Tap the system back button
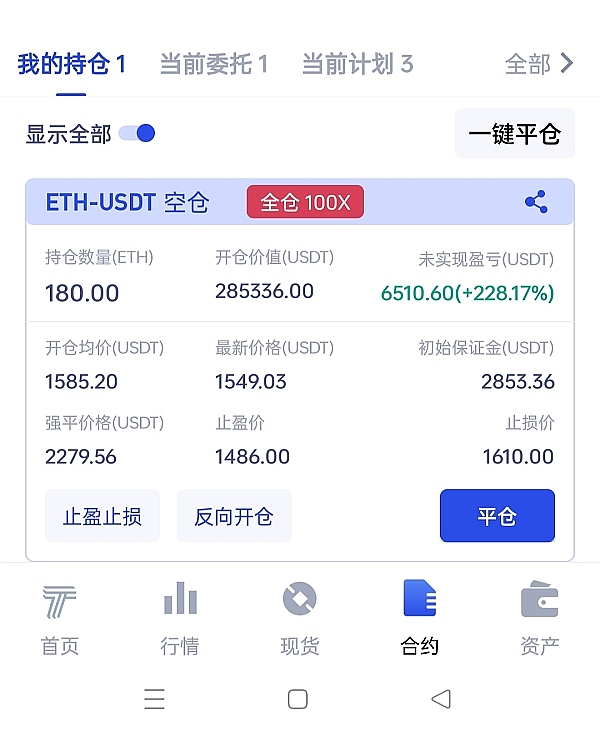The width and height of the screenshot is (600, 736). pyautogui.click(x=440, y=699)
